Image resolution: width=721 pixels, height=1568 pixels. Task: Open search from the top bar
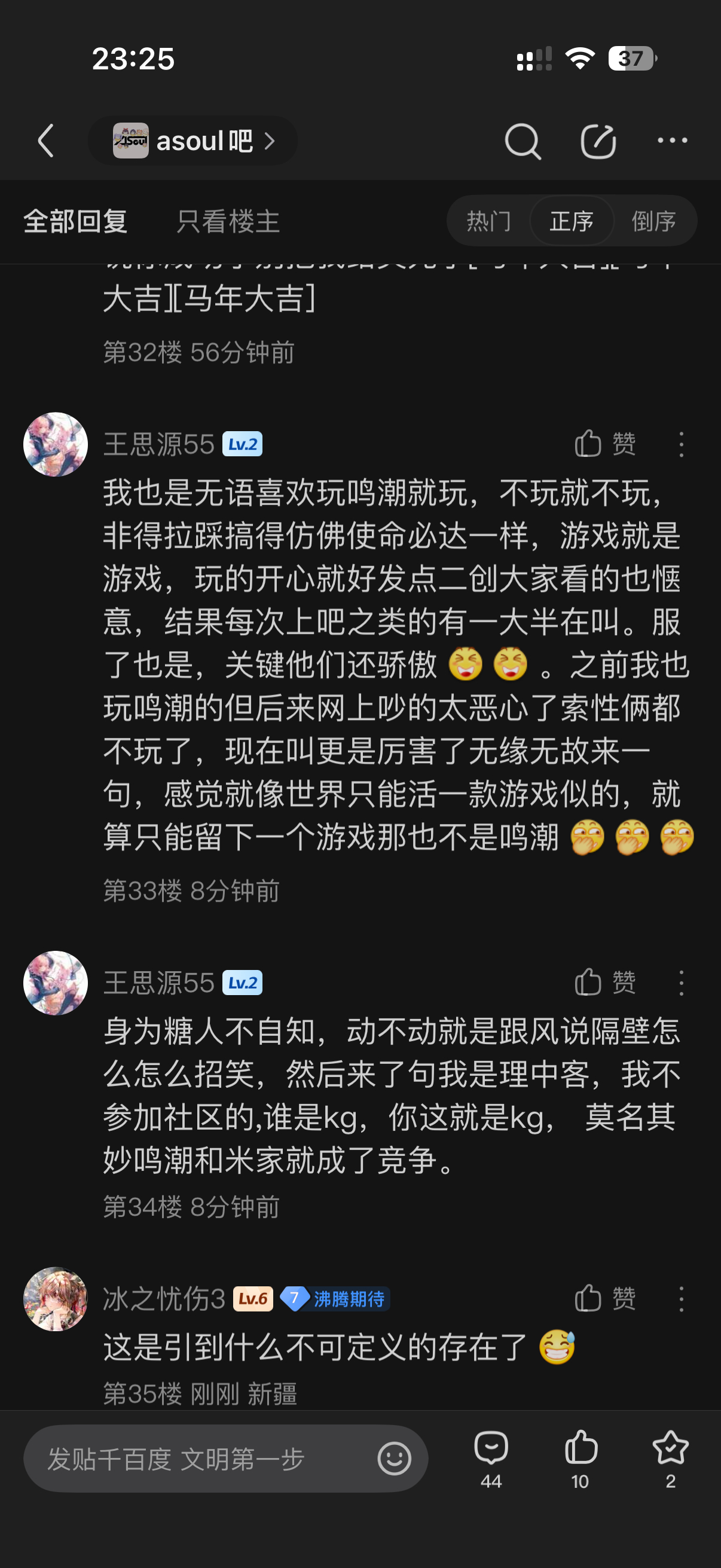point(523,141)
